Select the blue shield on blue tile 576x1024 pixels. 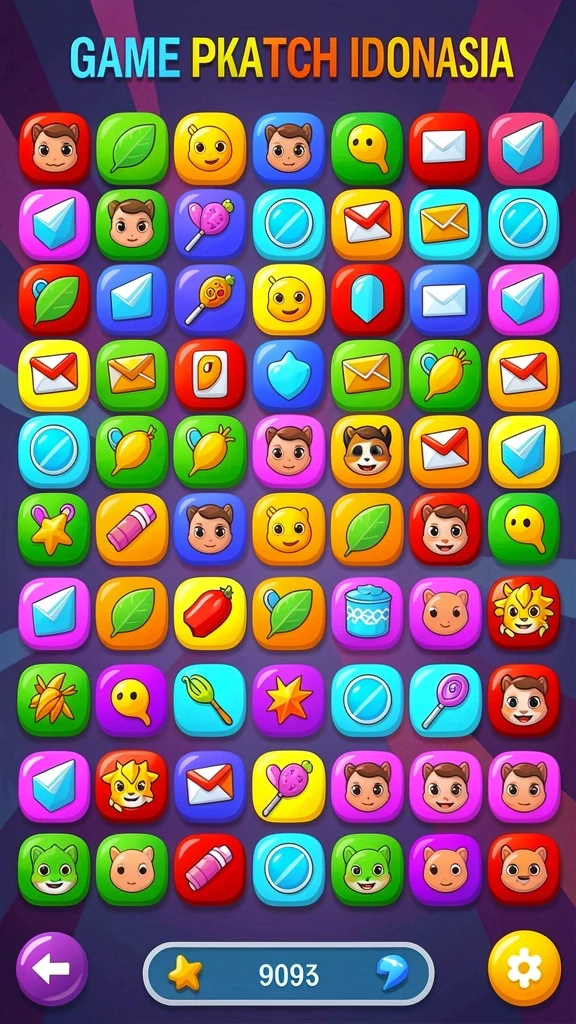pos(289,375)
